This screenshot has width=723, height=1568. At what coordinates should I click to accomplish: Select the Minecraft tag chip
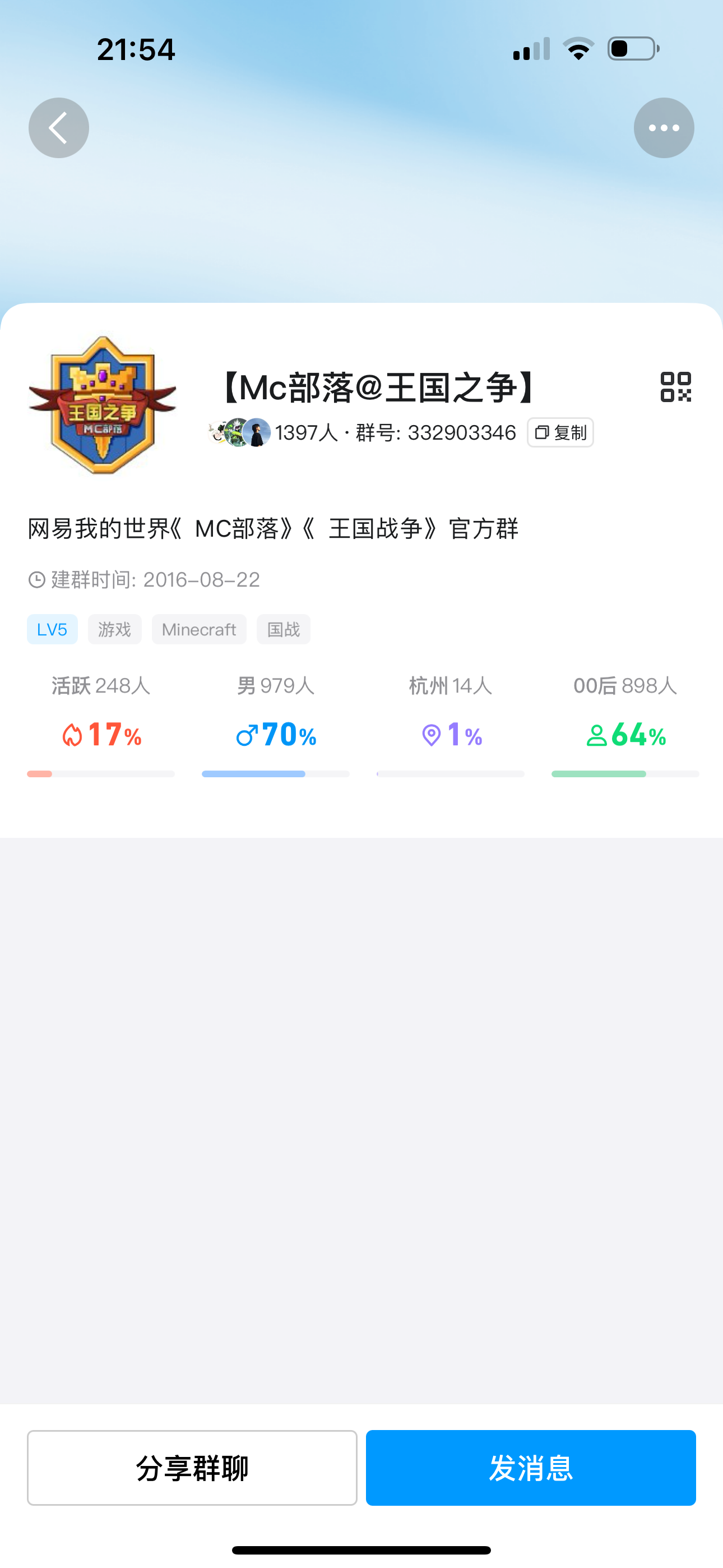pyautogui.click(x=199, y=629)
